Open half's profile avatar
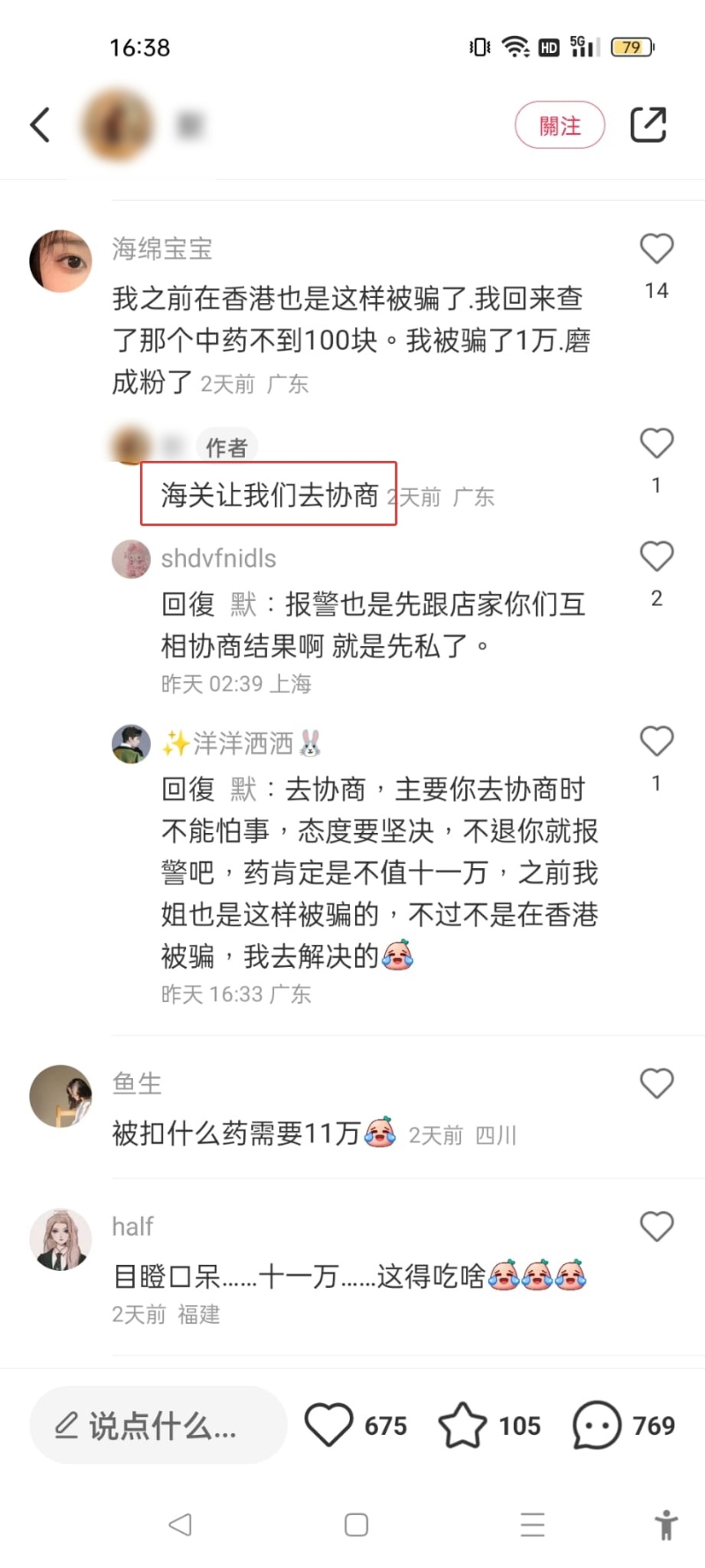 pyautogui.click(x=61, y=1239)
